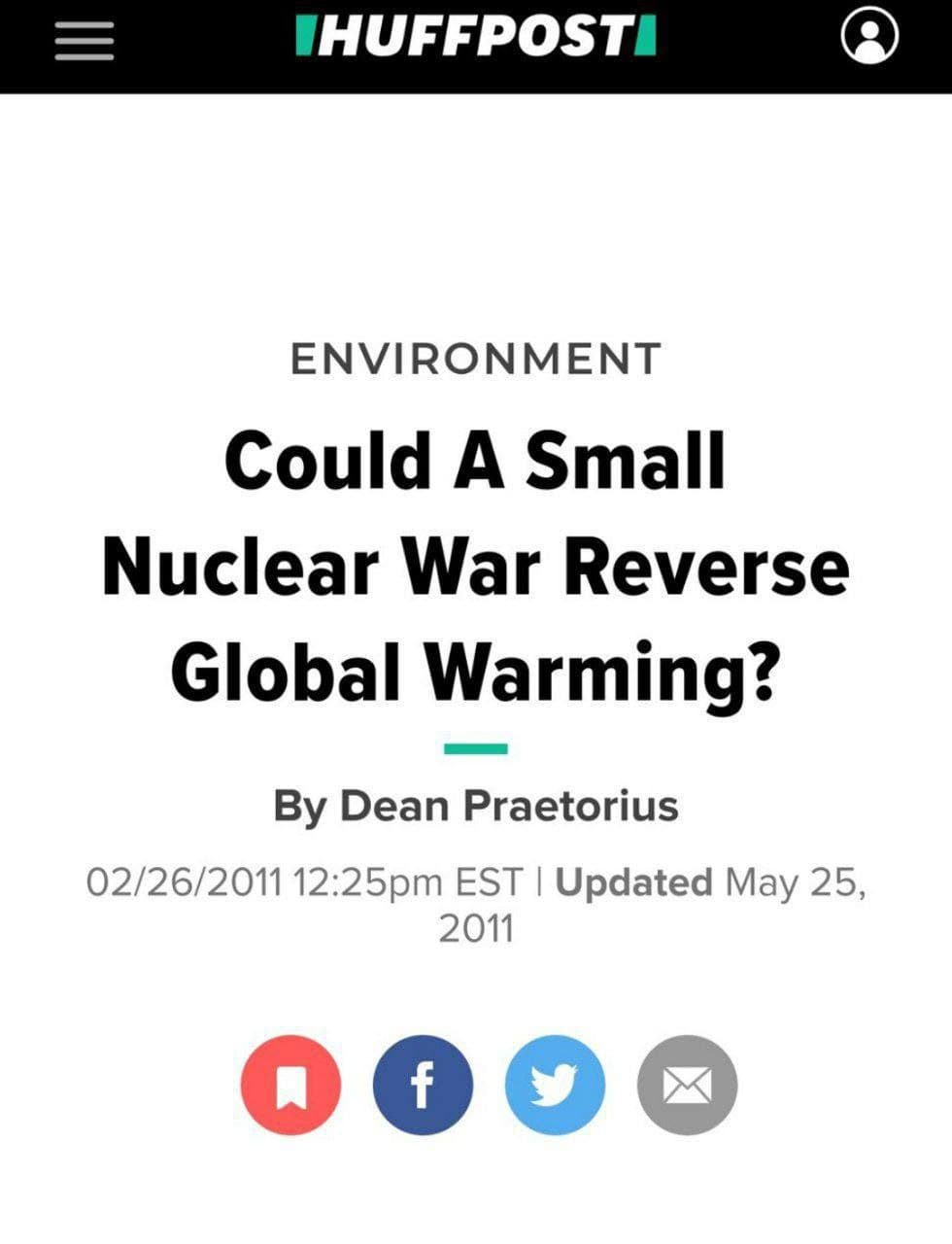View author Dean Praetorius's page
The height and width of the screenshot is (1244, 952).
[508, 805]
